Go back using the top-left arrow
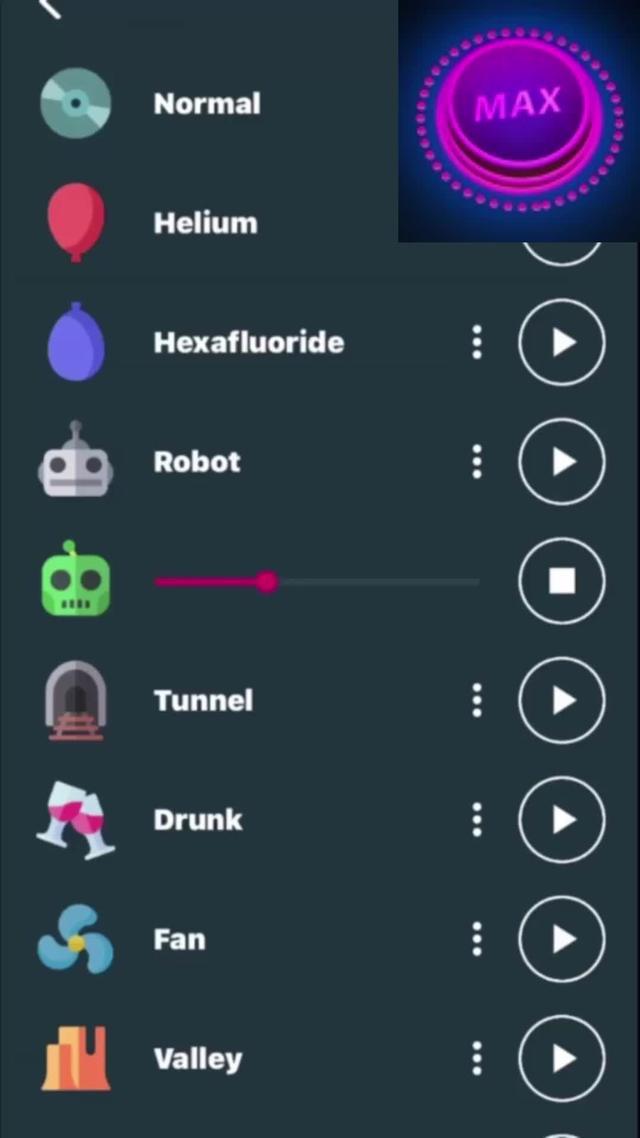Image resolution: width=640 pixels, height=1138 pixels. [50, 8]
